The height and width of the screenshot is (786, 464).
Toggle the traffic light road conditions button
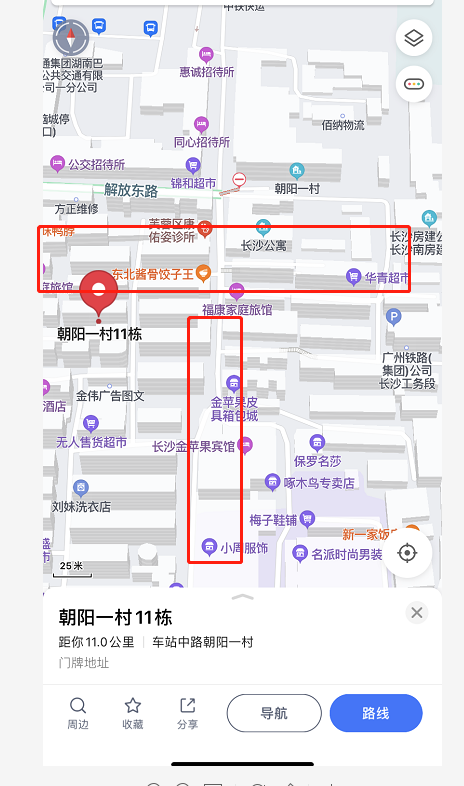coord(414,84)
